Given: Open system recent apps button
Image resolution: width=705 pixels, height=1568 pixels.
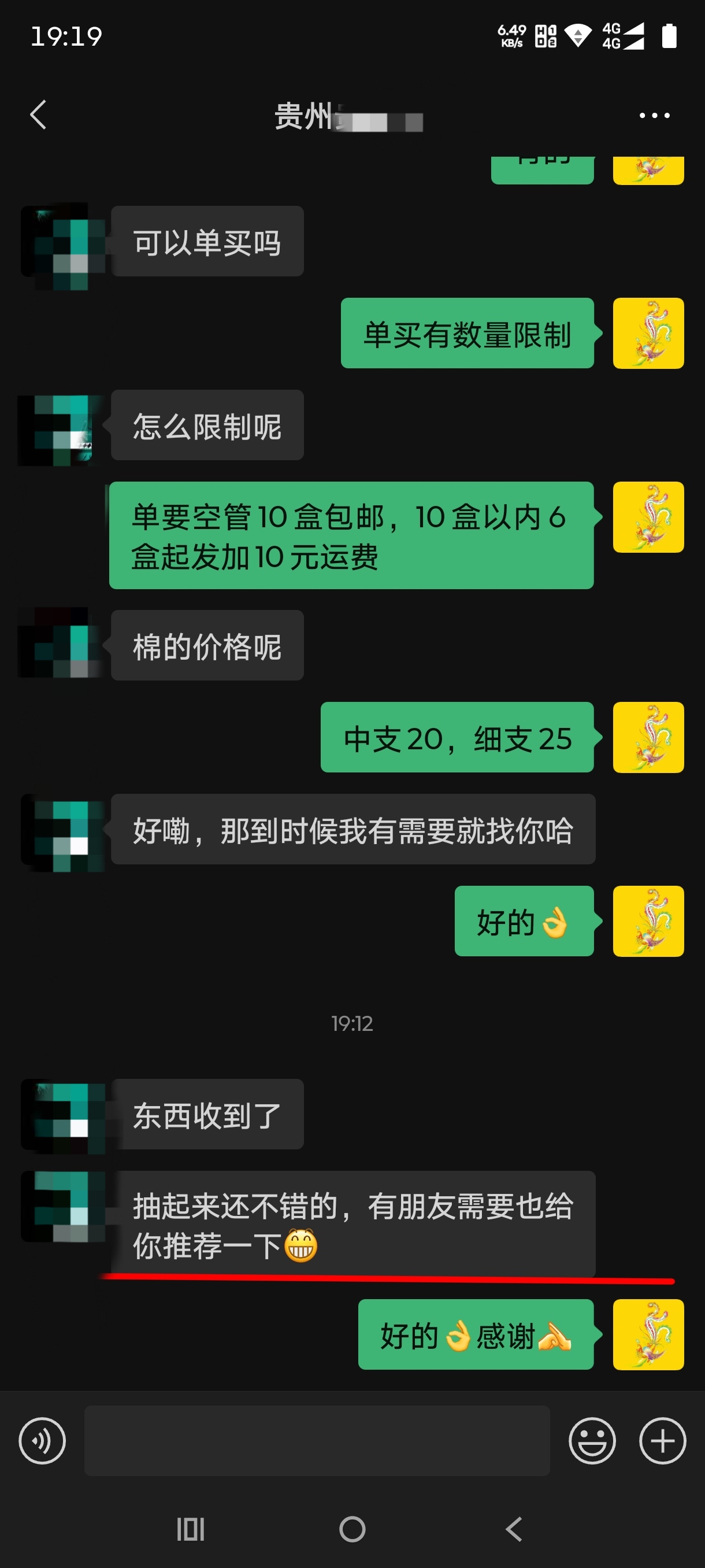Looking at the screenshot, I should click(x=190, y=1529).
